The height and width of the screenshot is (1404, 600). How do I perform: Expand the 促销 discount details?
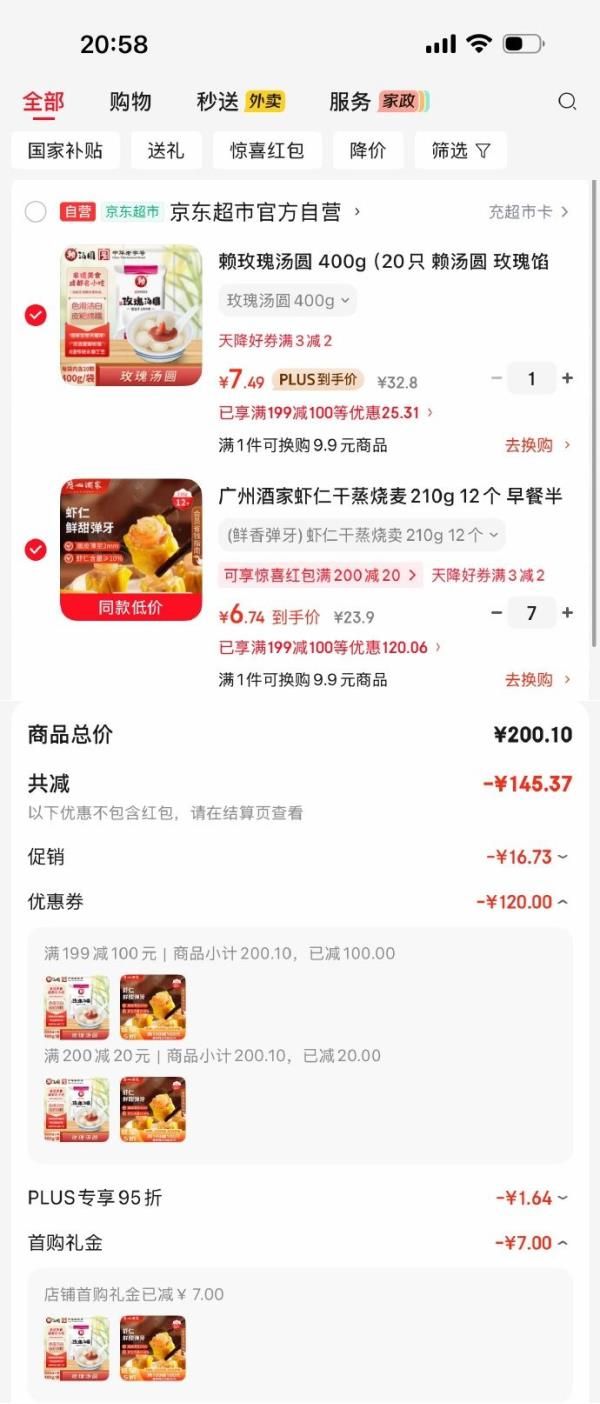point(527,857)
